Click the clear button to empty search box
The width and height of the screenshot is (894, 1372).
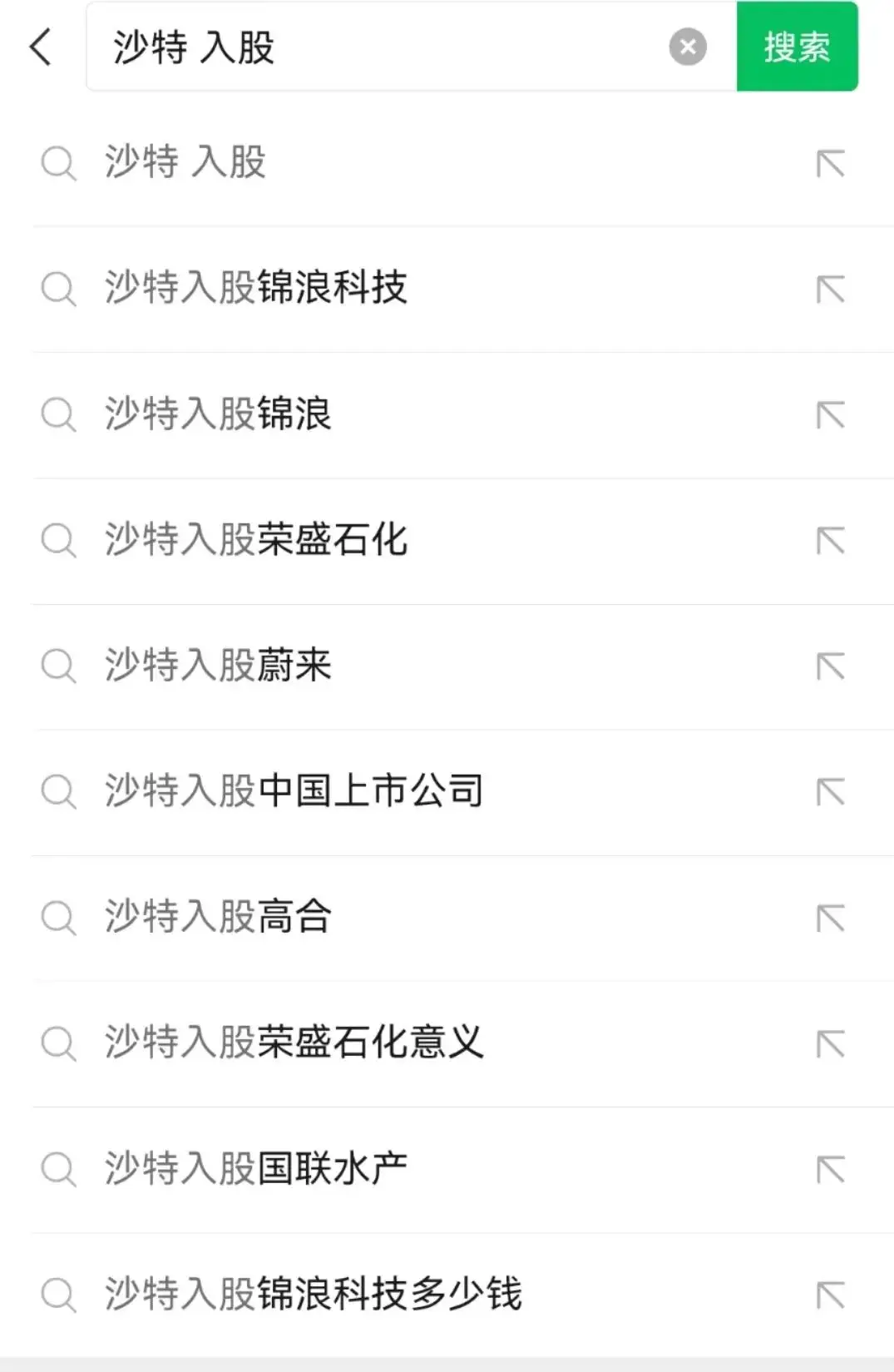[x=687, y=47]
